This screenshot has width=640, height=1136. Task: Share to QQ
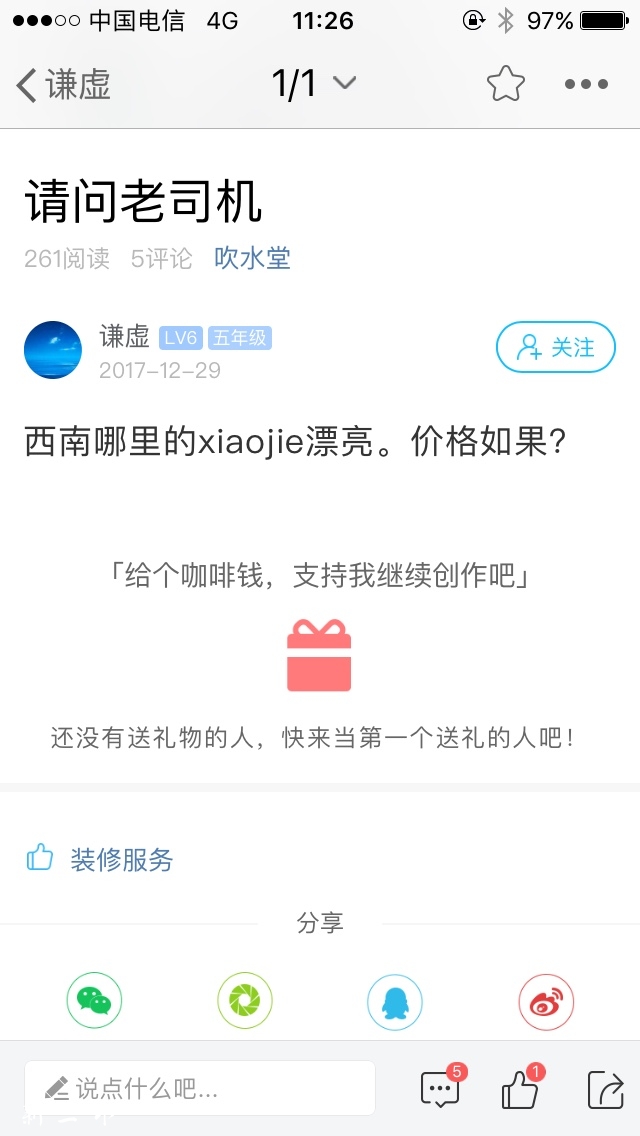click(x=395, y=1001)
